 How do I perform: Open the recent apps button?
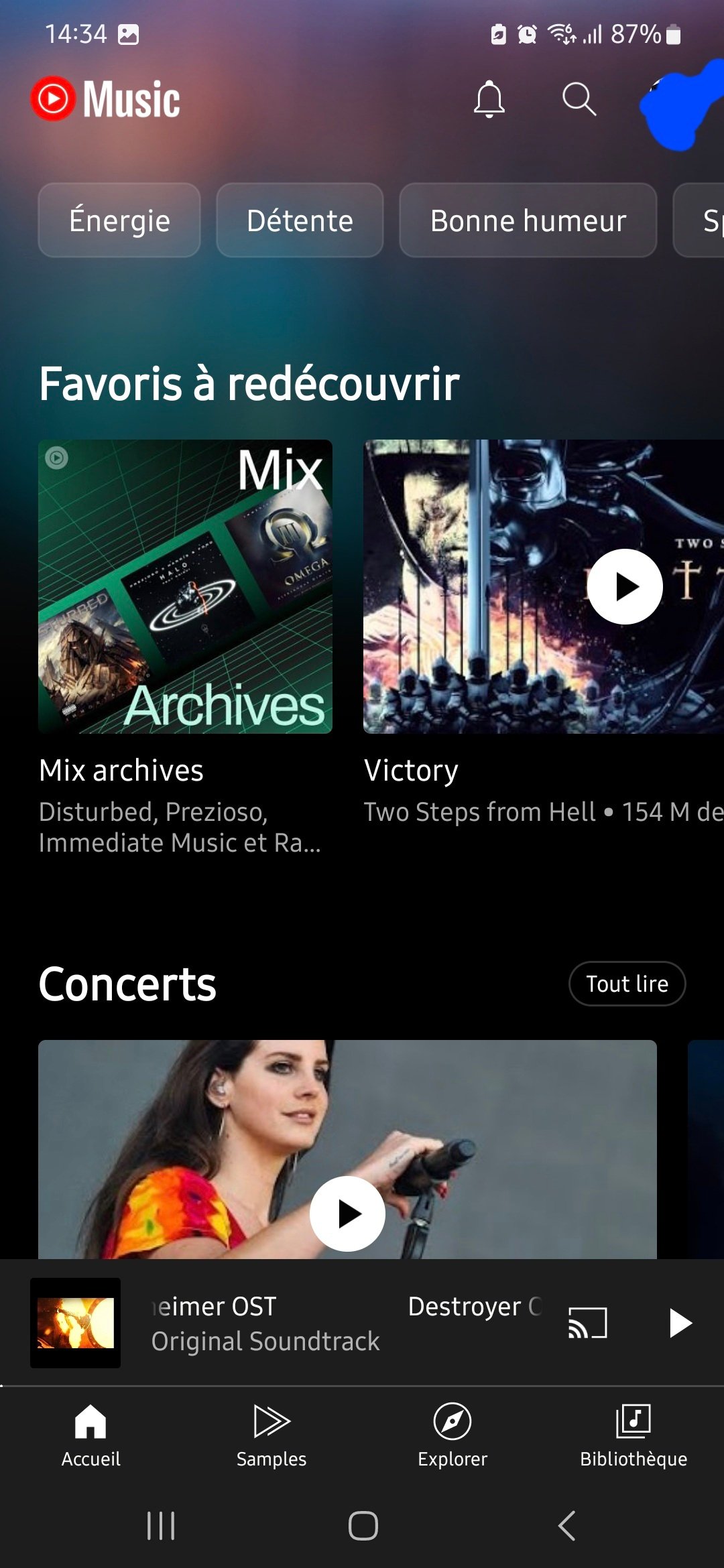point(161,1526)
